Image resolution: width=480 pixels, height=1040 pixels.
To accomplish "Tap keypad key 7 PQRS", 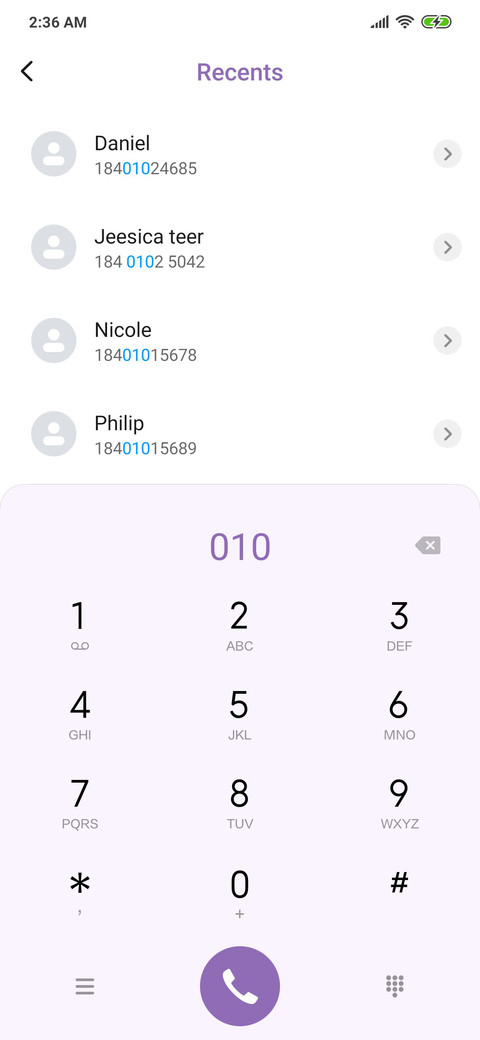I will pos(80,804).
